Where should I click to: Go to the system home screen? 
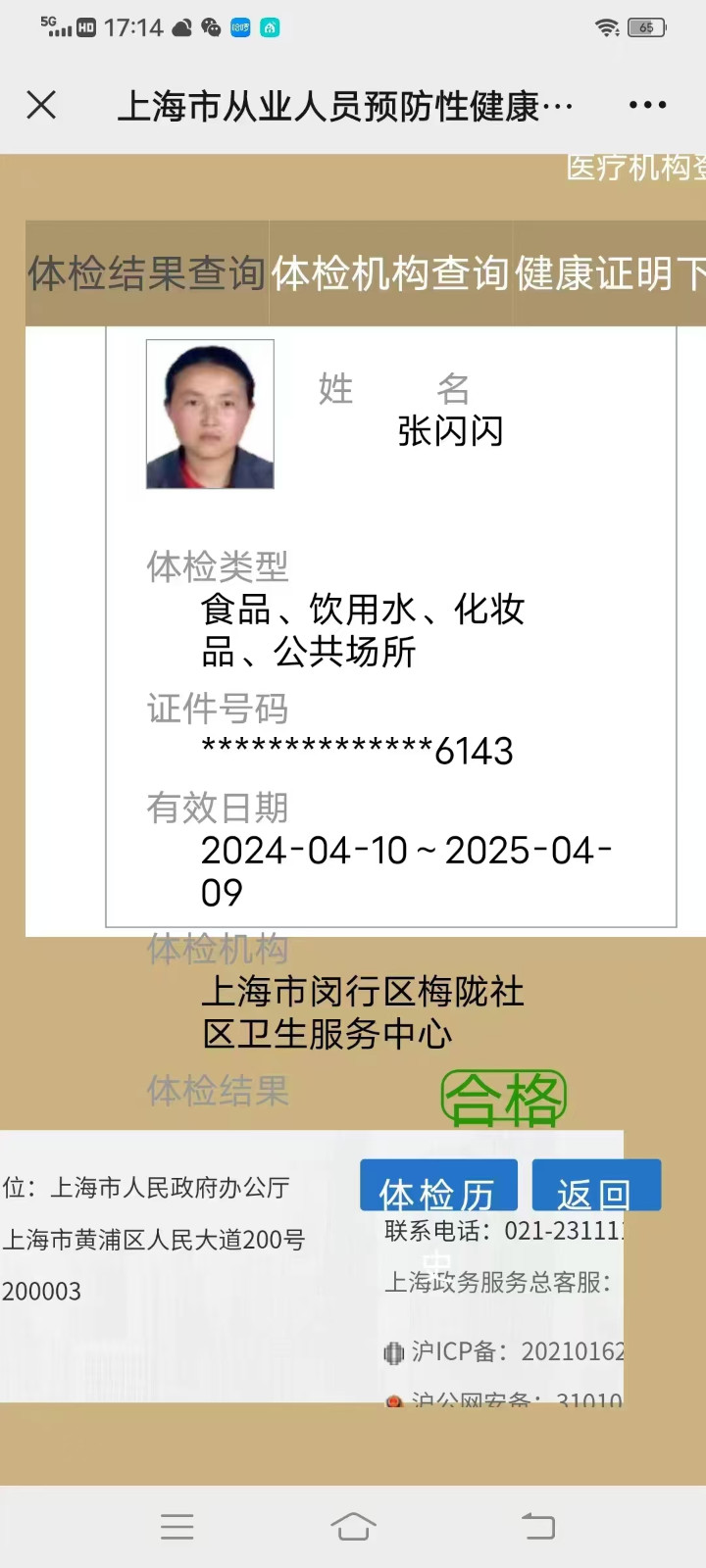[x=353, y=1526]
